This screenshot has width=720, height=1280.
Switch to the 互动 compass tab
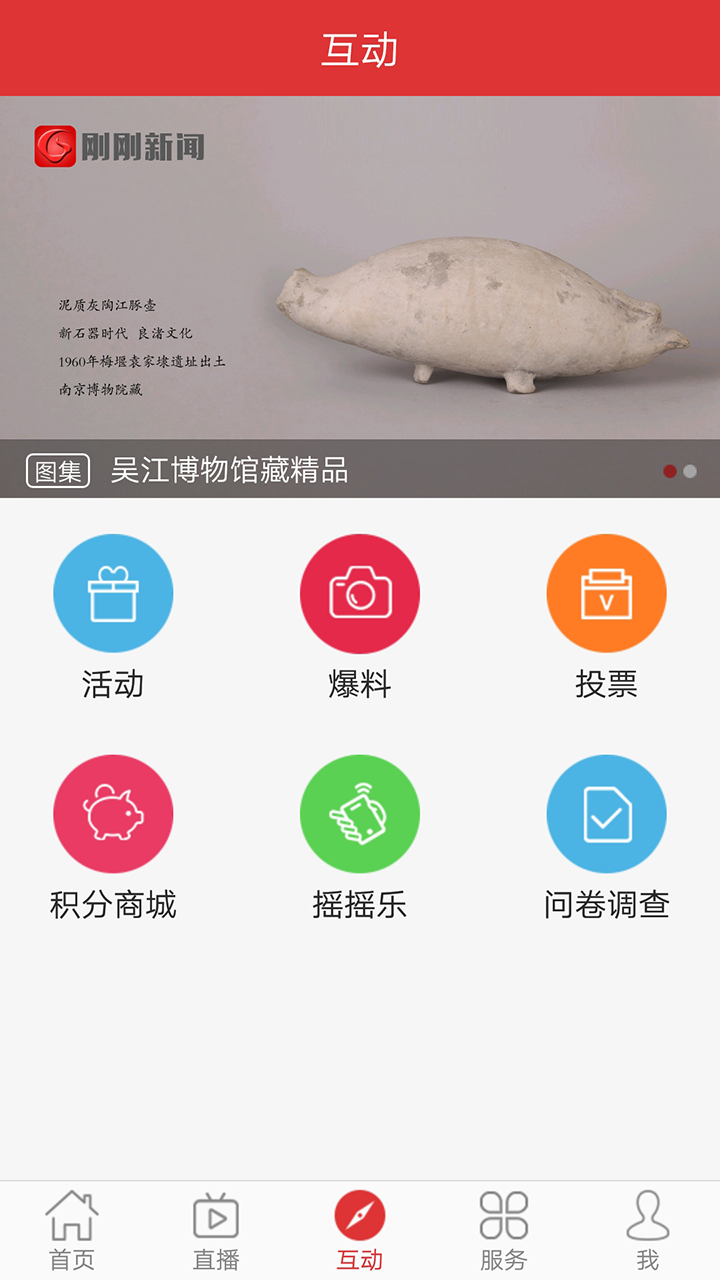tap(360, 1215)
